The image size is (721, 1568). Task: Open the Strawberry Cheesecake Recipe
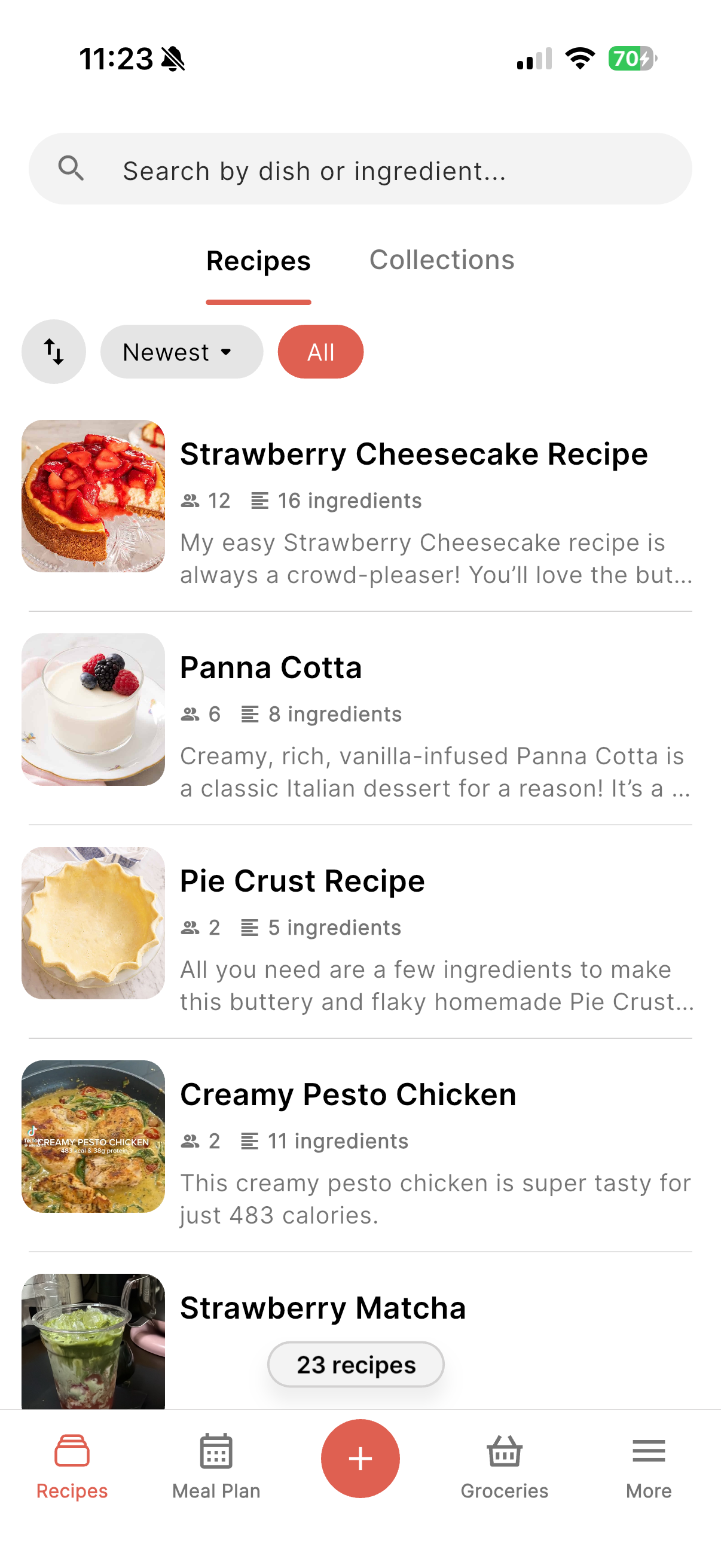[413, 453]
